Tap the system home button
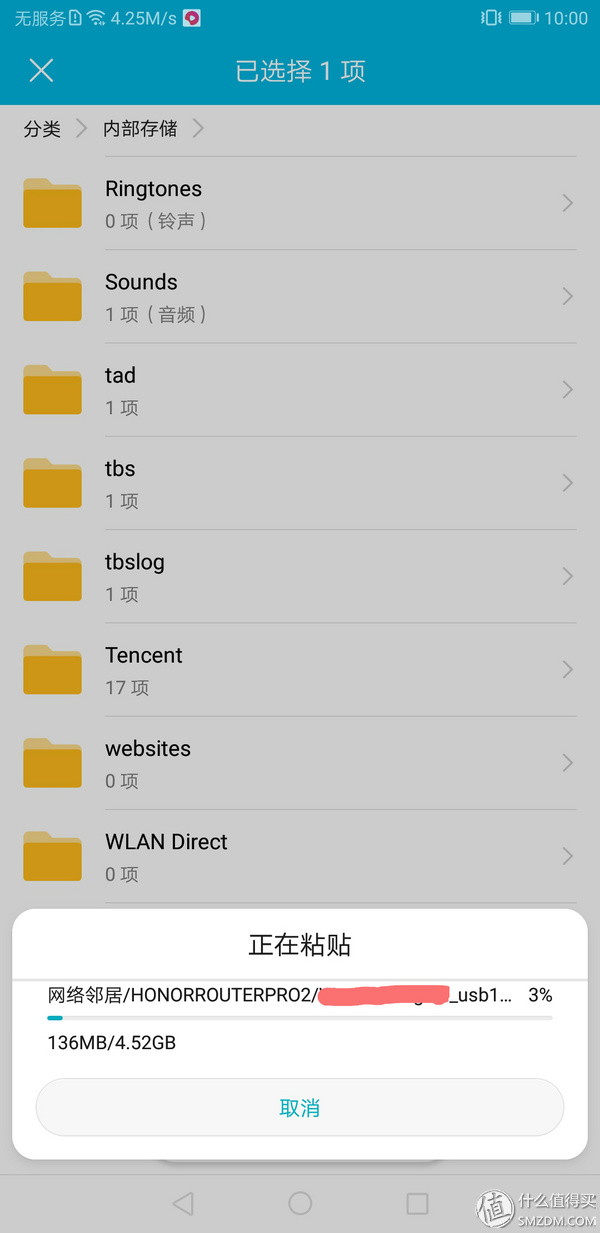Image resolution: width=600 pixels, height=1233 pixels. pos(300,1203)
